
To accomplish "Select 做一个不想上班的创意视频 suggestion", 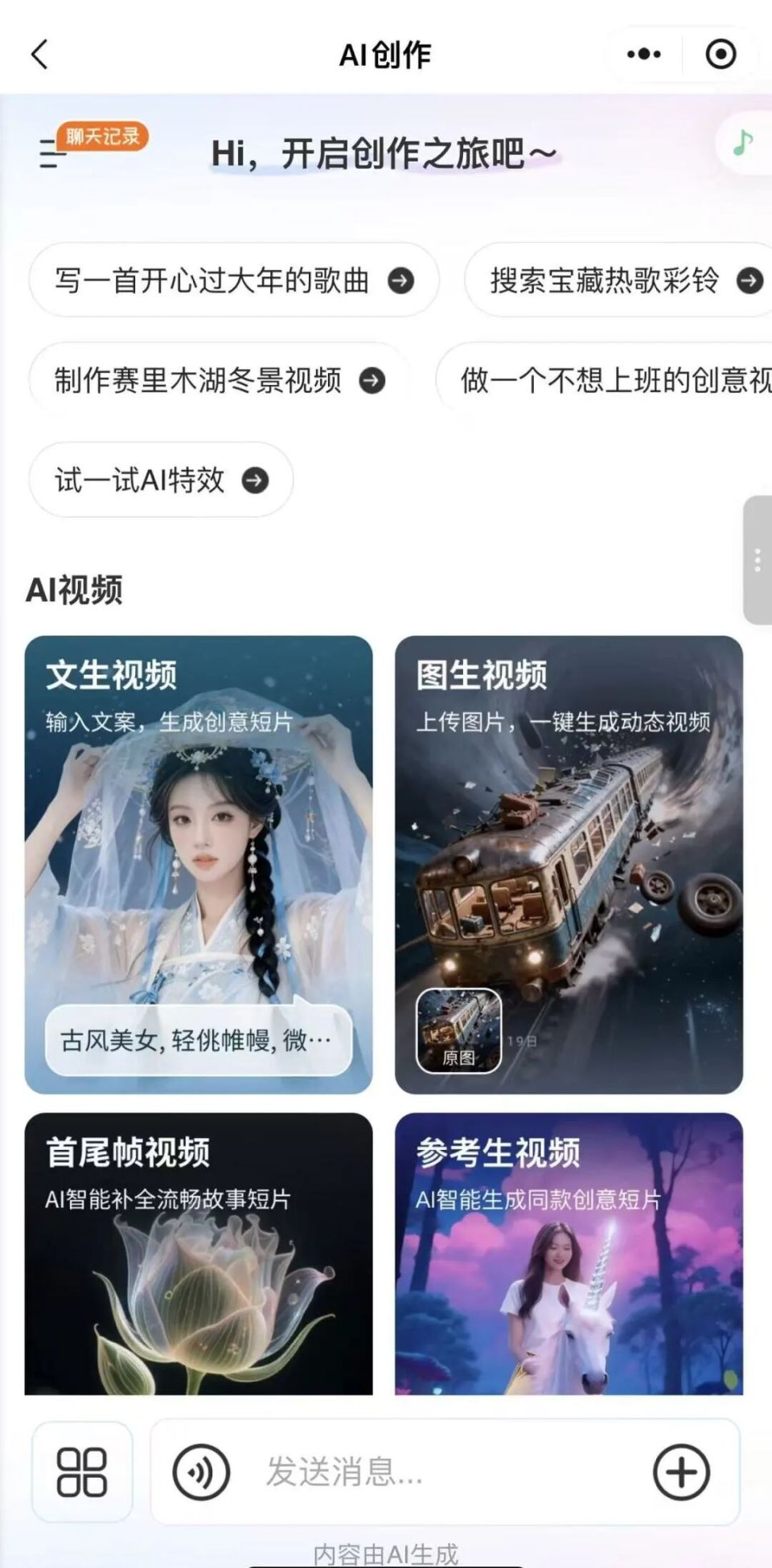I will (x=611, y=380).
